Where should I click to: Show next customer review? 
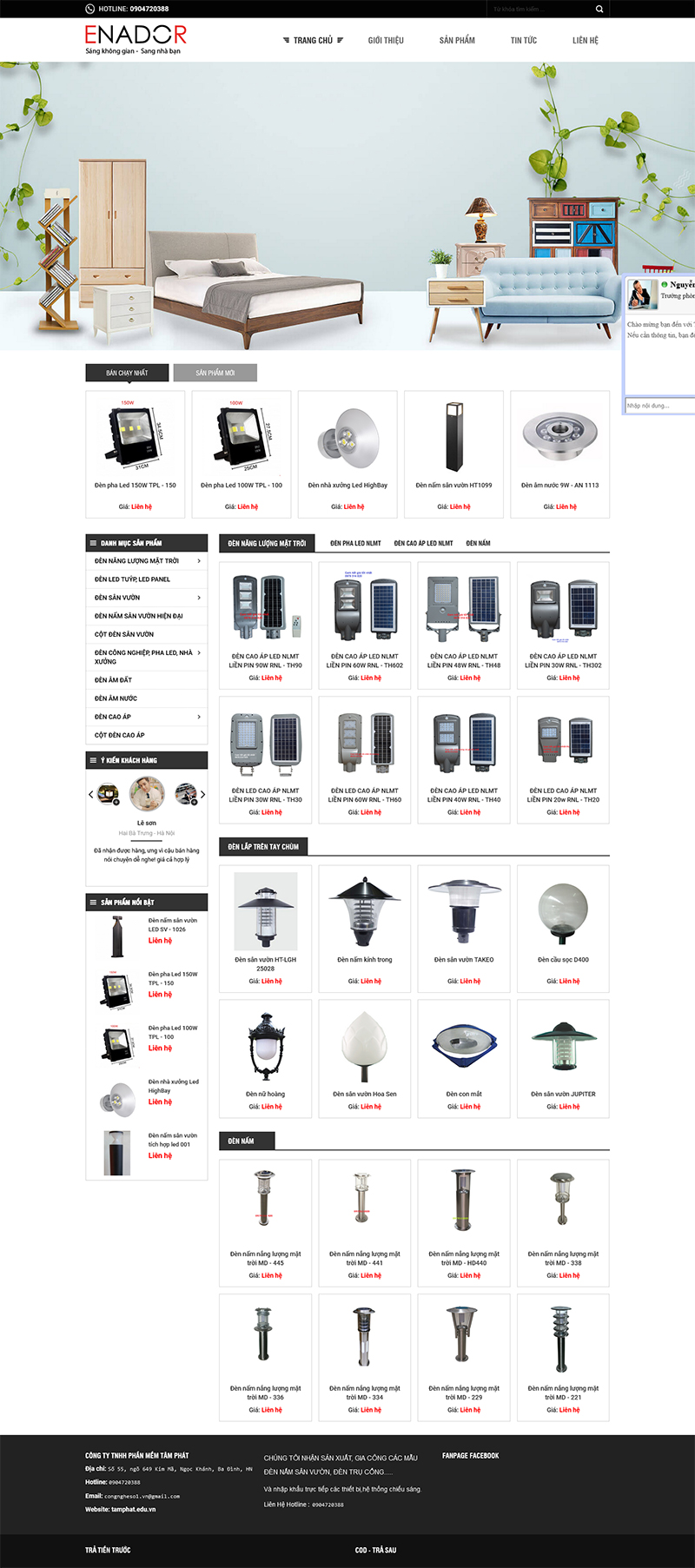pyautogui.click(x=202, y=794)
